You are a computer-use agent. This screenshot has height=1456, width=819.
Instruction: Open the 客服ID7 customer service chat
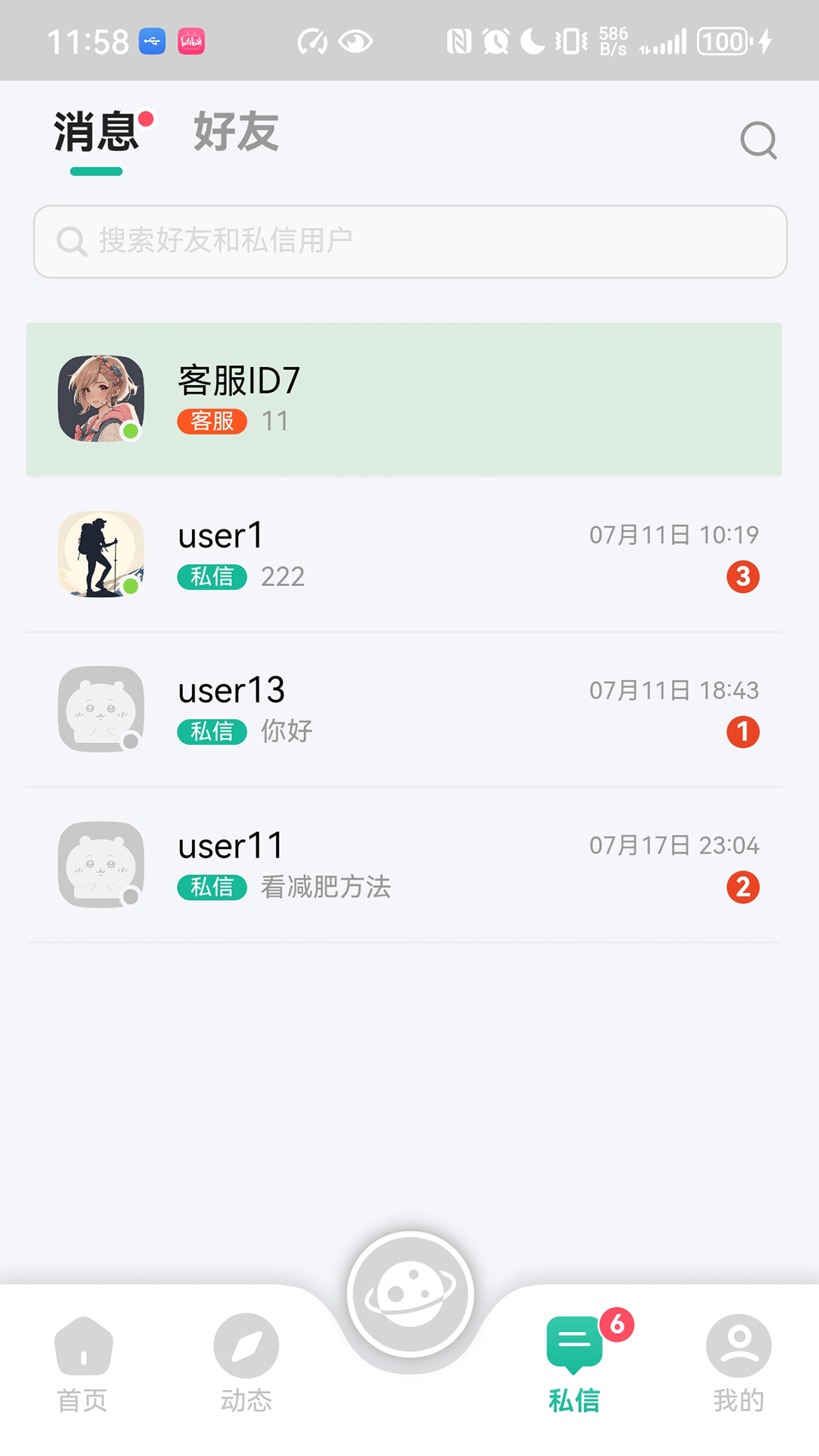(x=404, y=400)
